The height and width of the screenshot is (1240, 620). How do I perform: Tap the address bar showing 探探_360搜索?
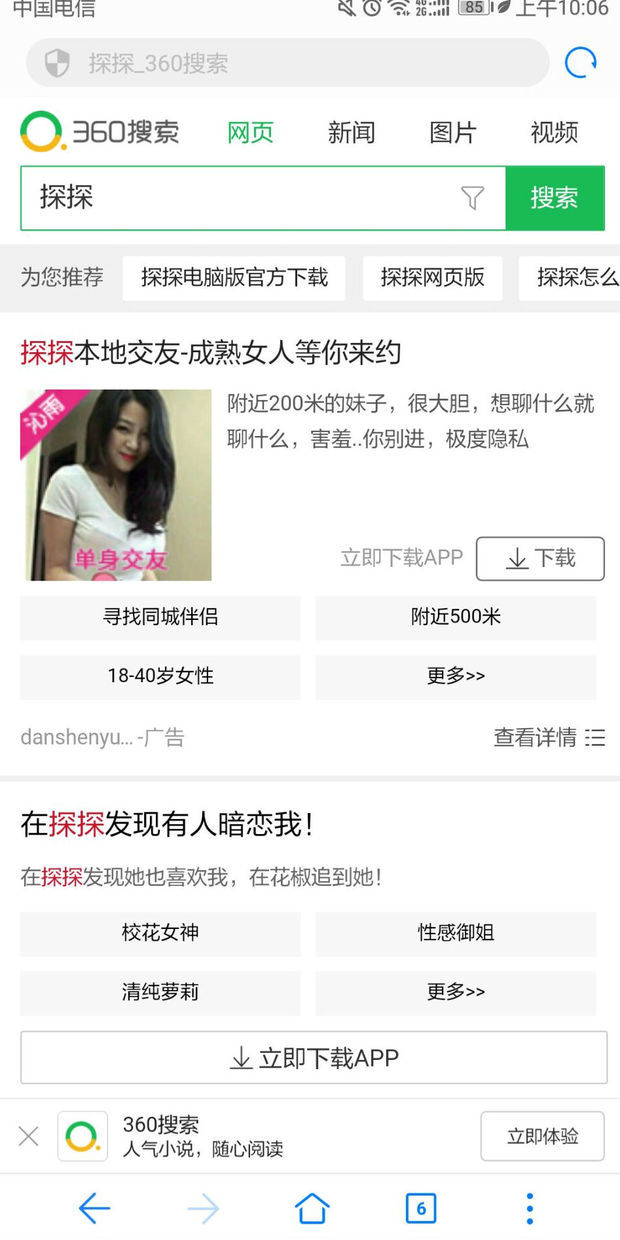(288, 64)
